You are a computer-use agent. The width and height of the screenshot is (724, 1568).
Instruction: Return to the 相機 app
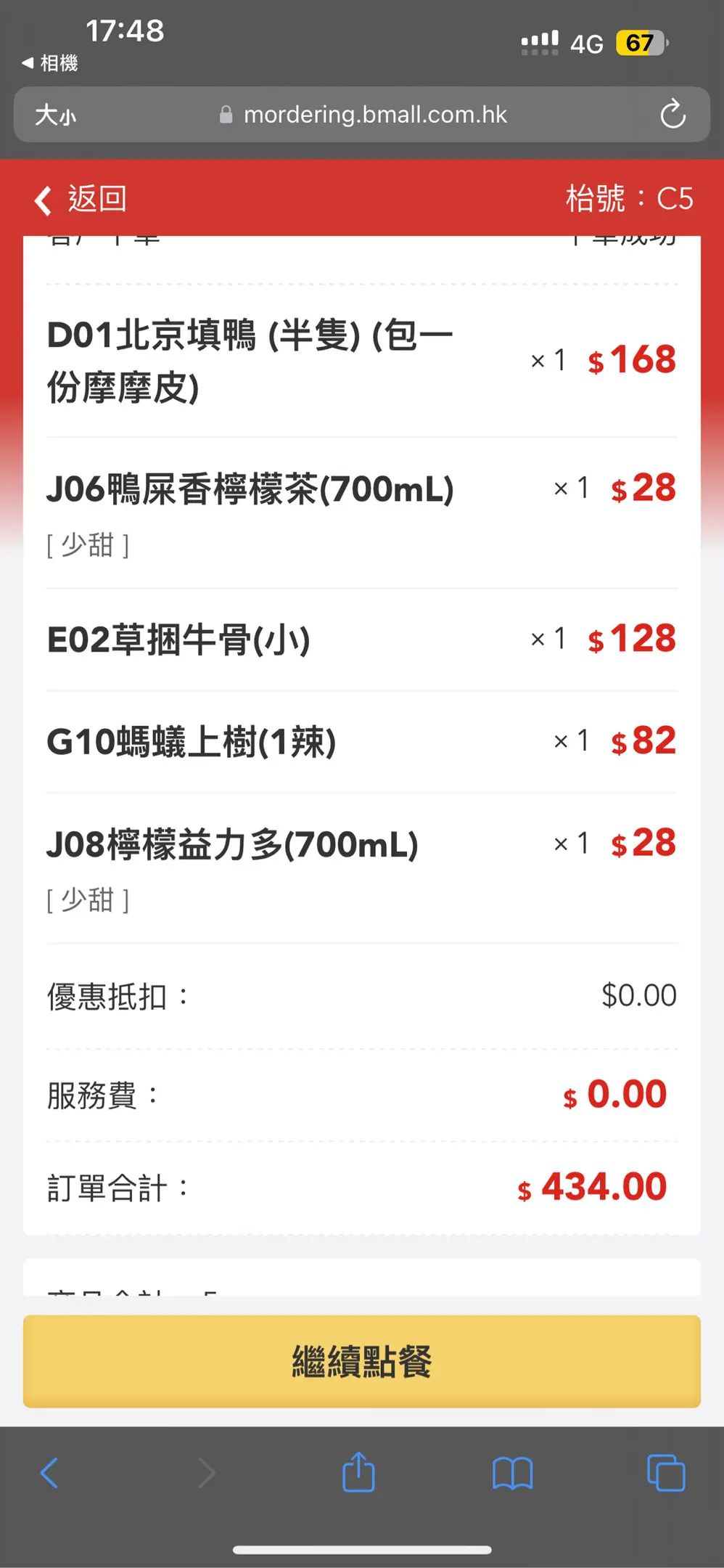click(50, 63)
